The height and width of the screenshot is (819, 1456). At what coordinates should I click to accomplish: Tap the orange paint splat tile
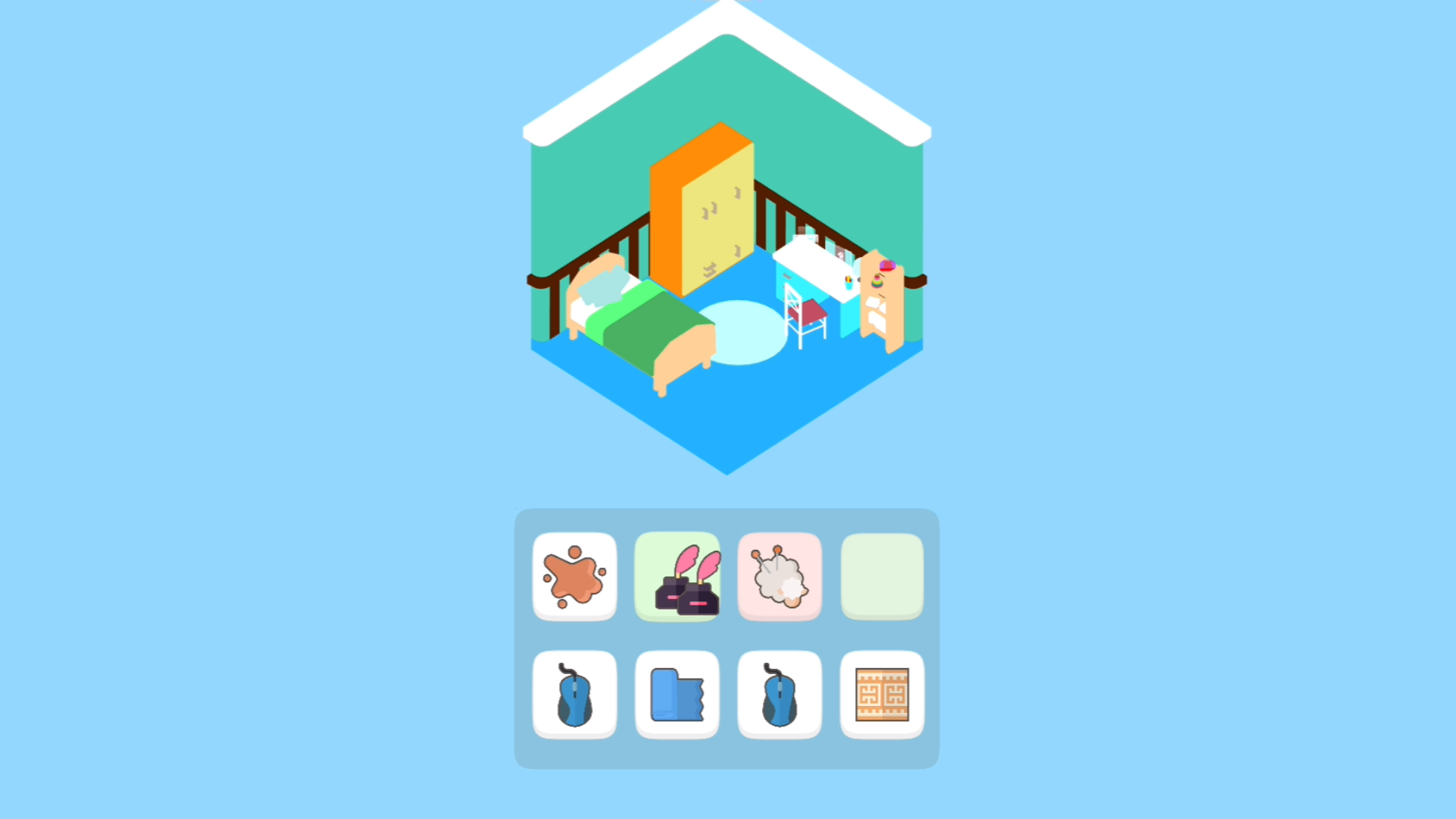coord(574,576)
